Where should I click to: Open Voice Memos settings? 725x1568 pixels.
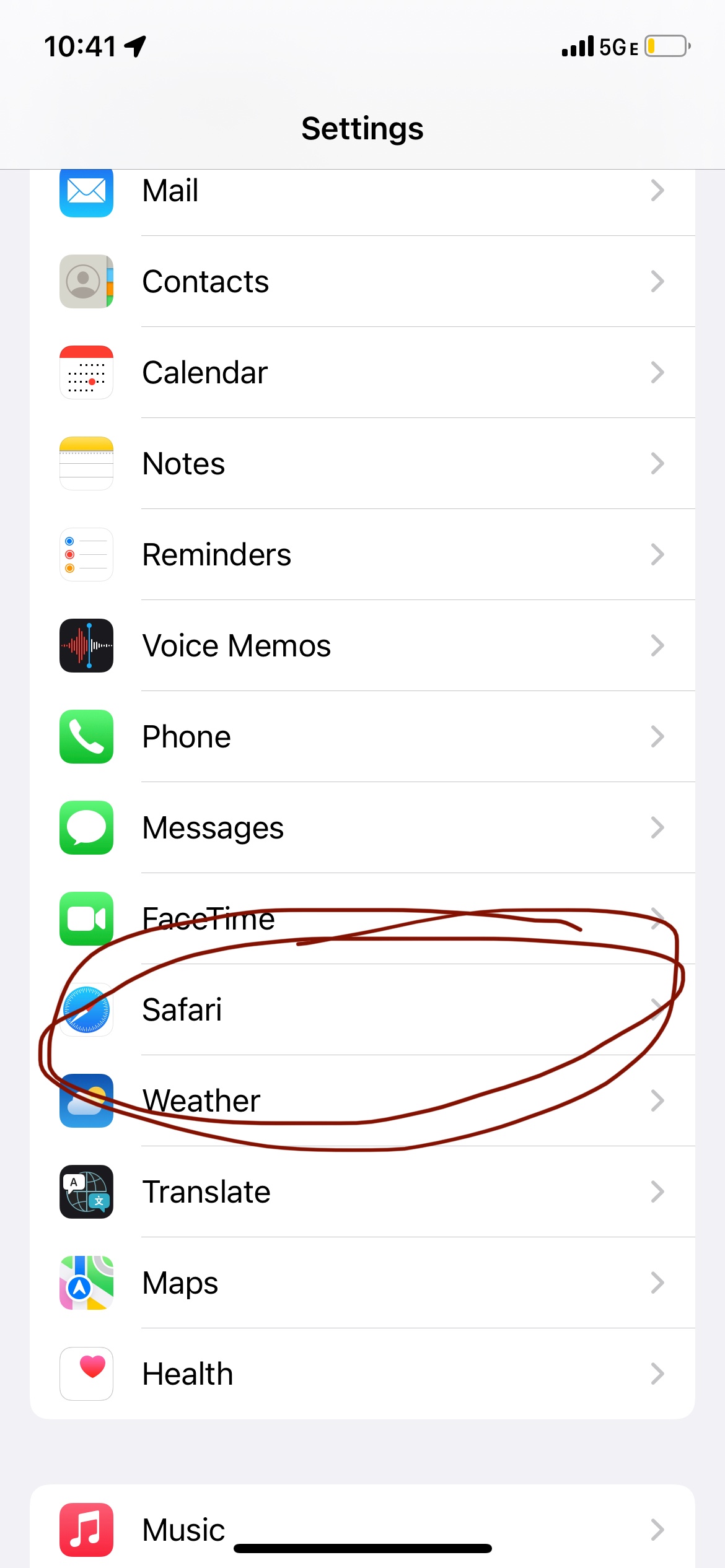coord(362,645)
